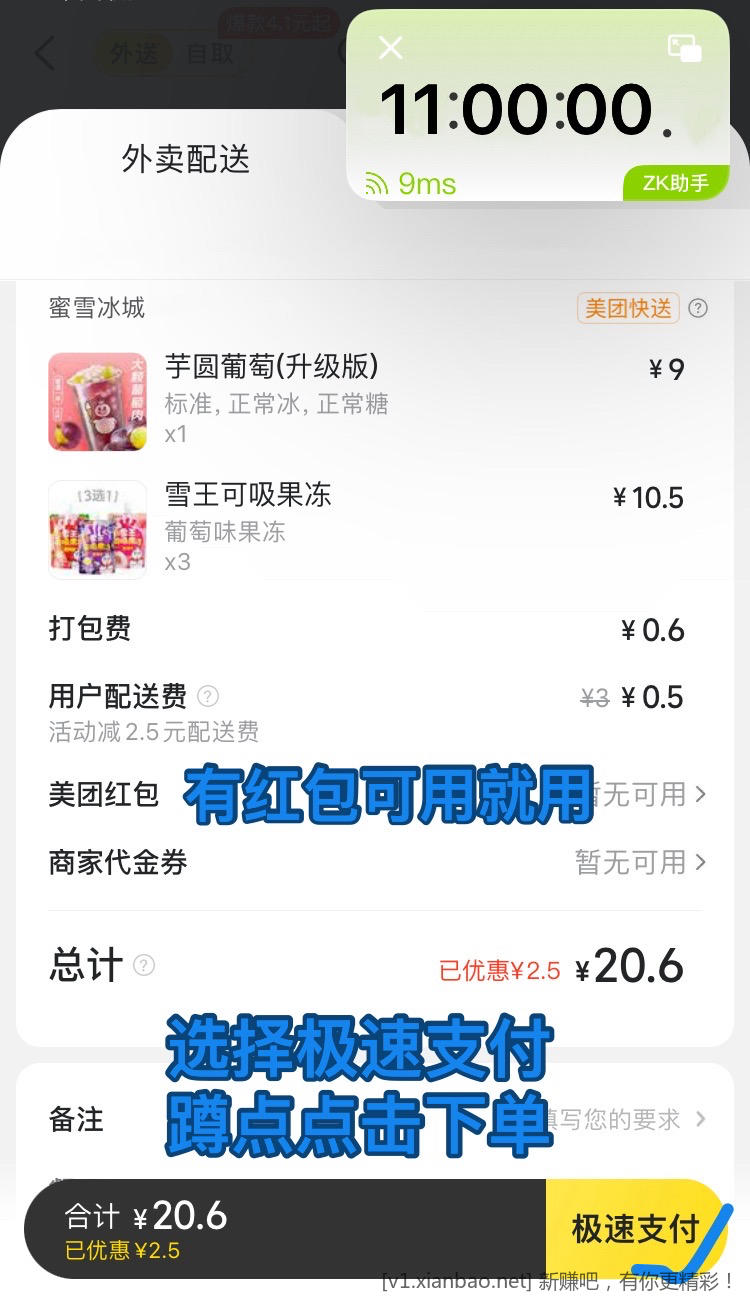Tap the back arrow at top left
The height and width of the screenshot is (1303, 750).
(42, 54)
